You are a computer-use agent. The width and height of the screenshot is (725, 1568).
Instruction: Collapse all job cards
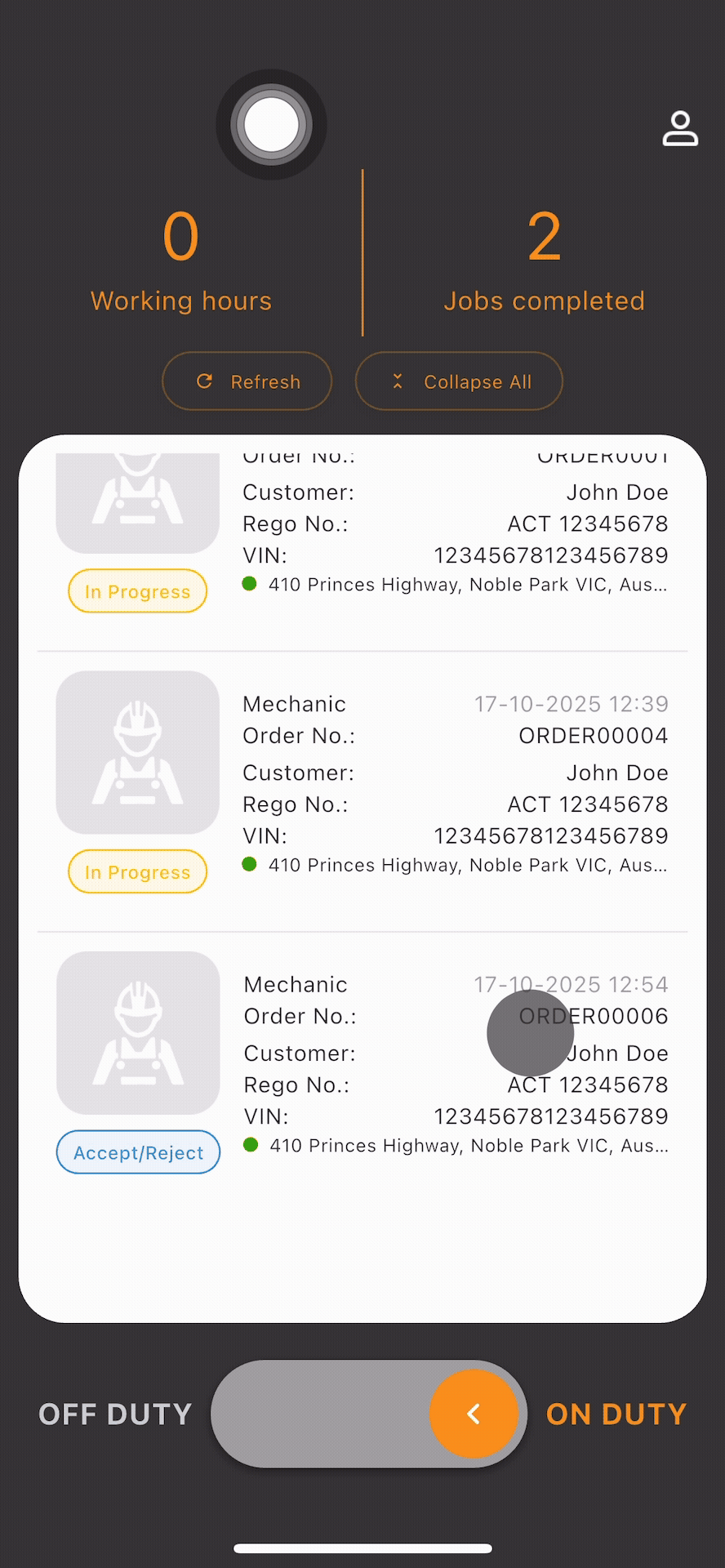(459, 381)
